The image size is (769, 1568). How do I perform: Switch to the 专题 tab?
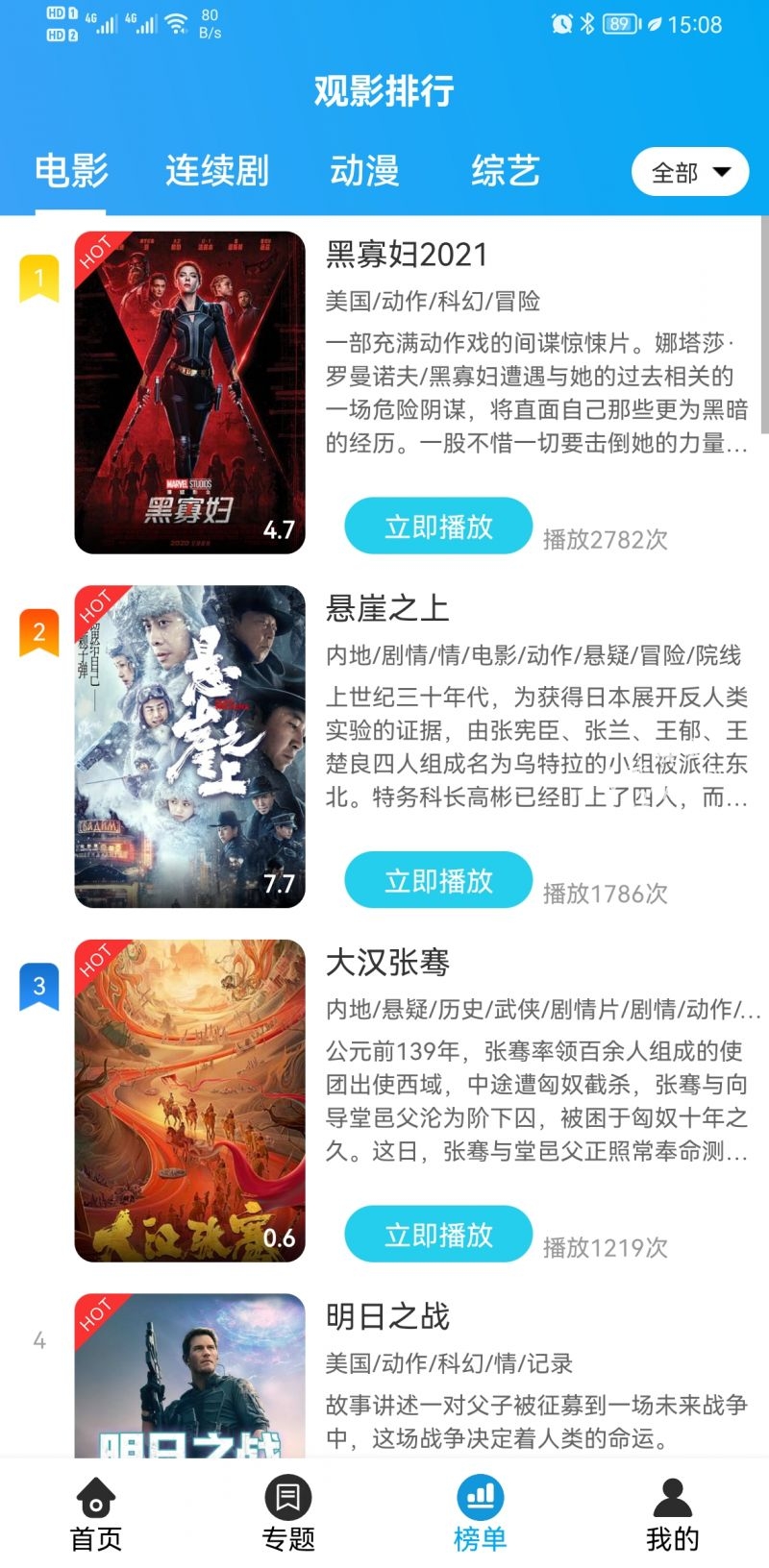click(x=288, y=1514)
